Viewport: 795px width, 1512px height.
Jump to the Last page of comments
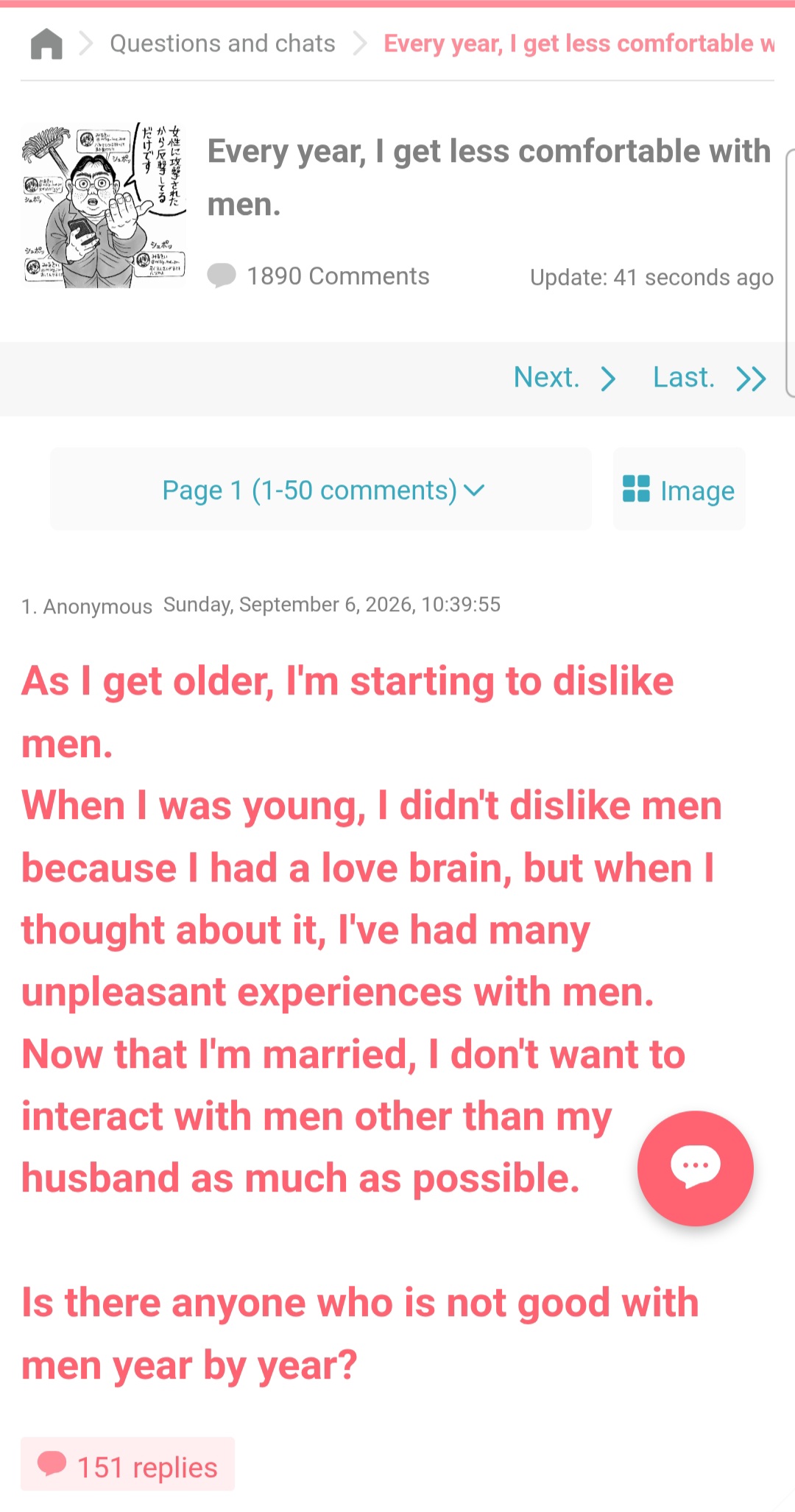pyautogui.click(x=710, y=378)
